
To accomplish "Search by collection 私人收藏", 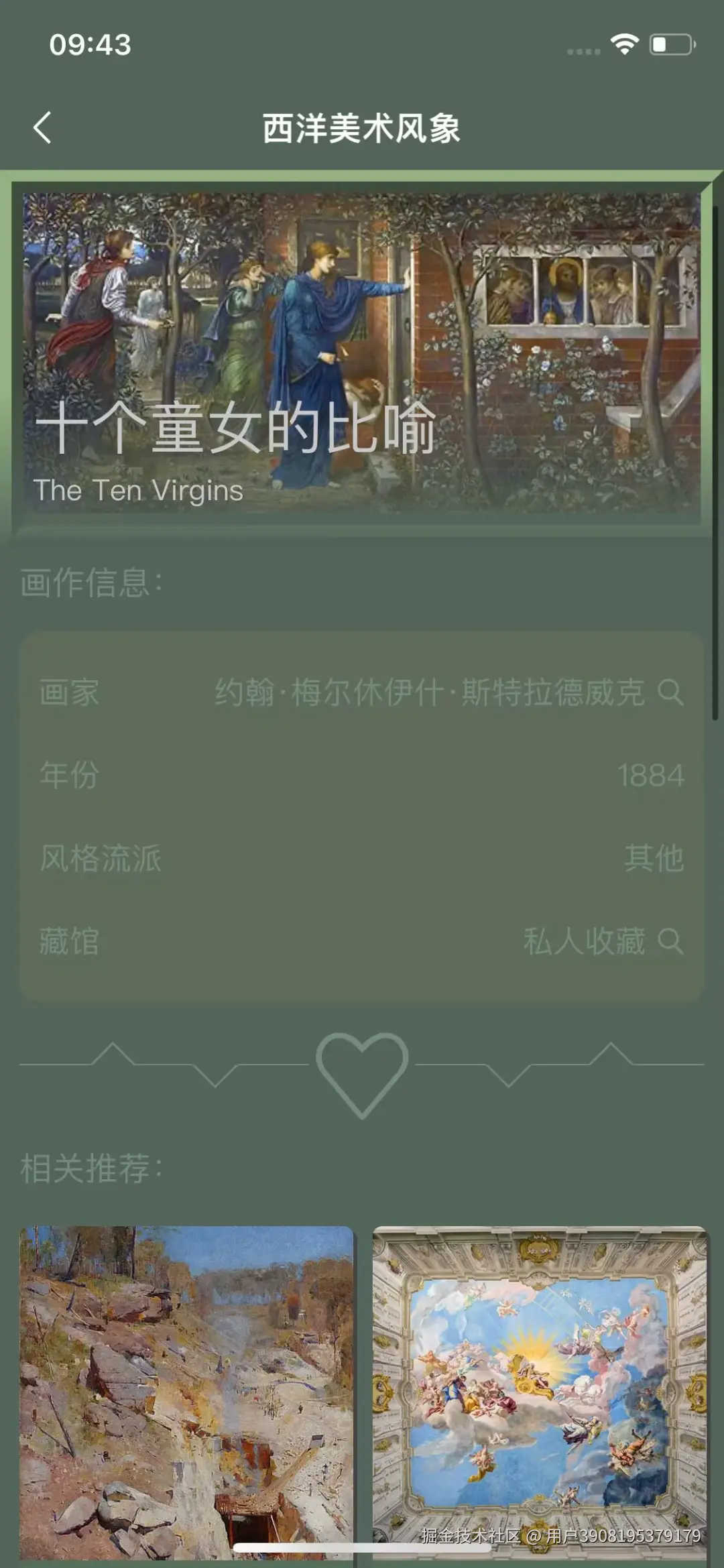I will tap(670, 941).
